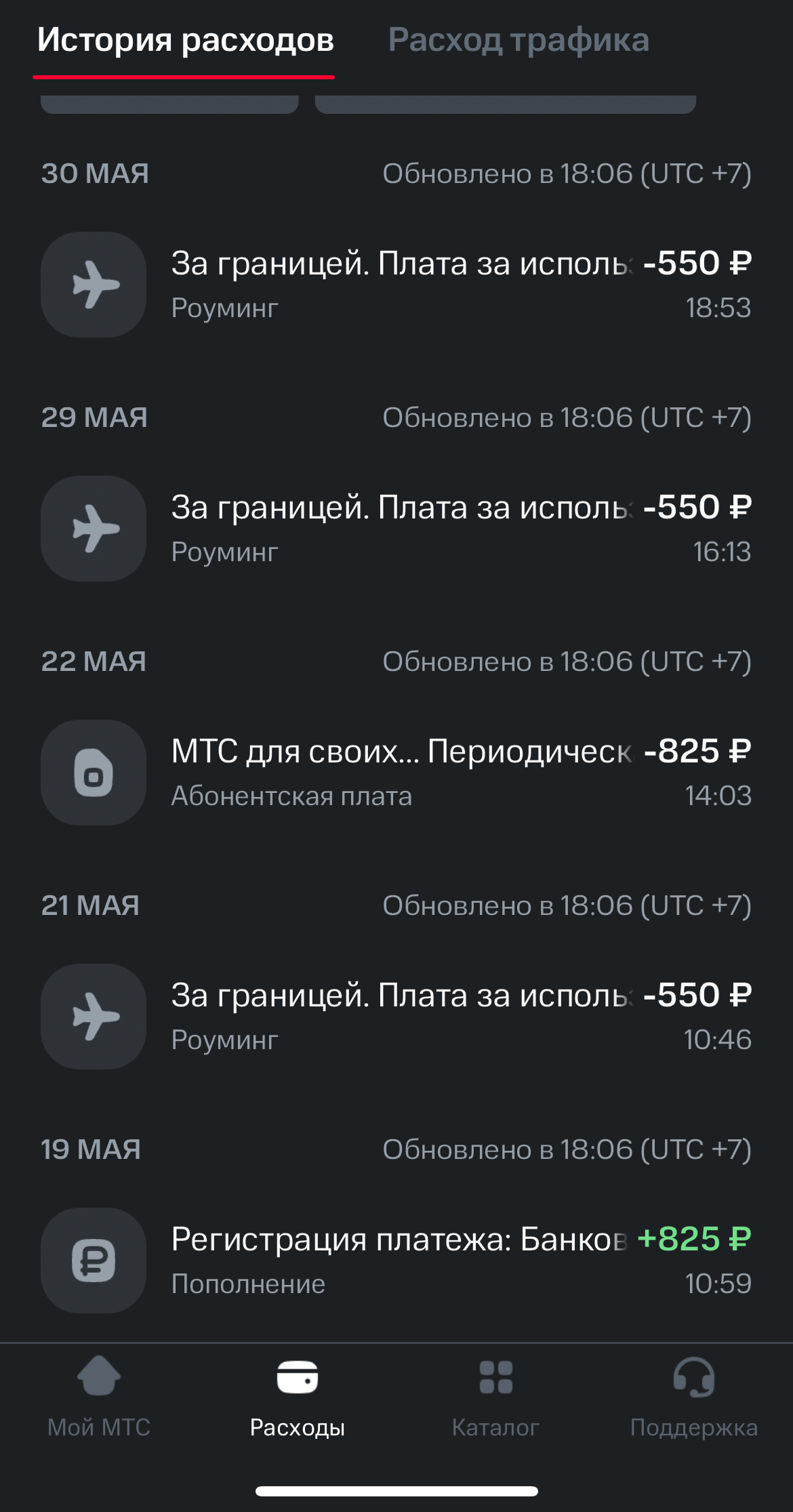This screenshot has height=1512, width=793.
Task: Select the История расходов tab
Action: (185, 41)
